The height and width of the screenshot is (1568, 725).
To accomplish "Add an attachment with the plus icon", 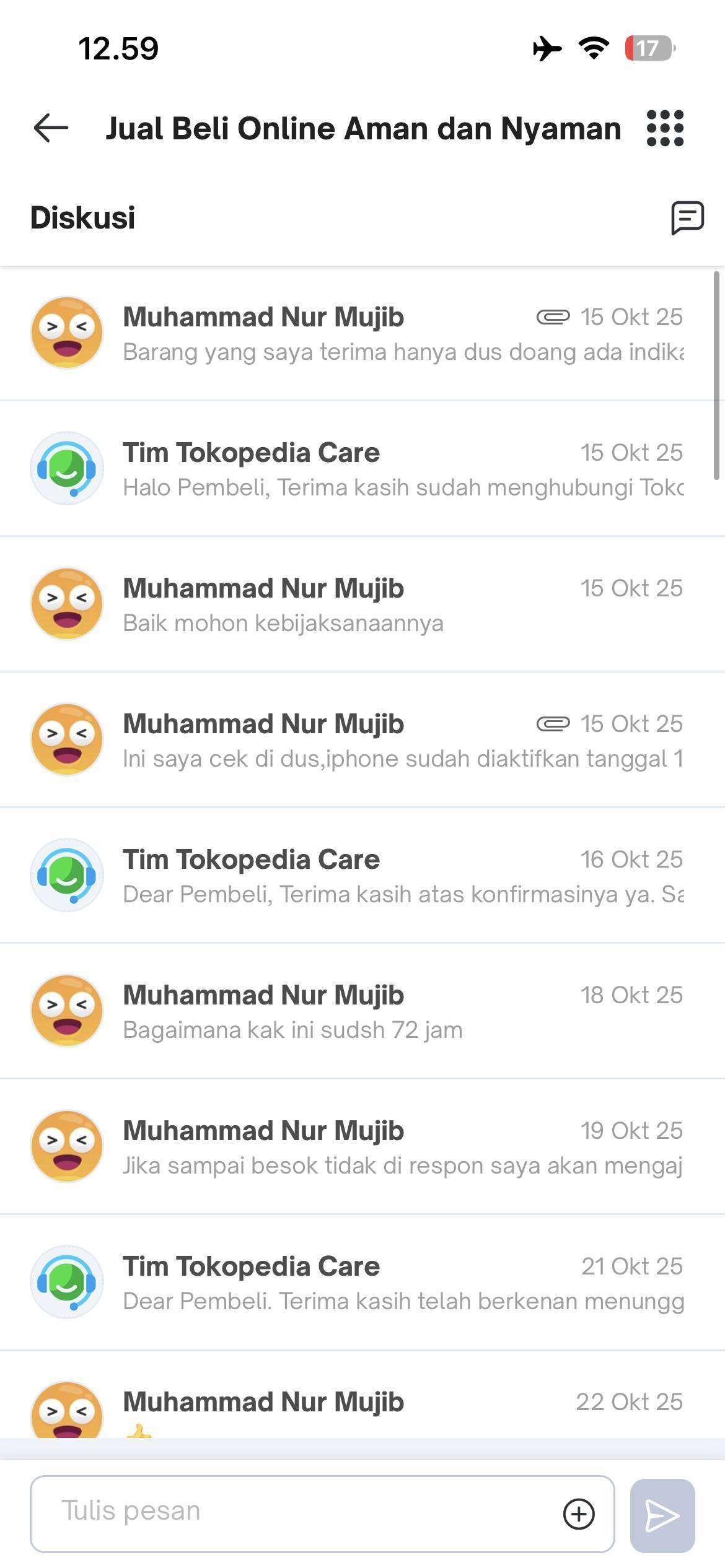I will coord(579,1514).
